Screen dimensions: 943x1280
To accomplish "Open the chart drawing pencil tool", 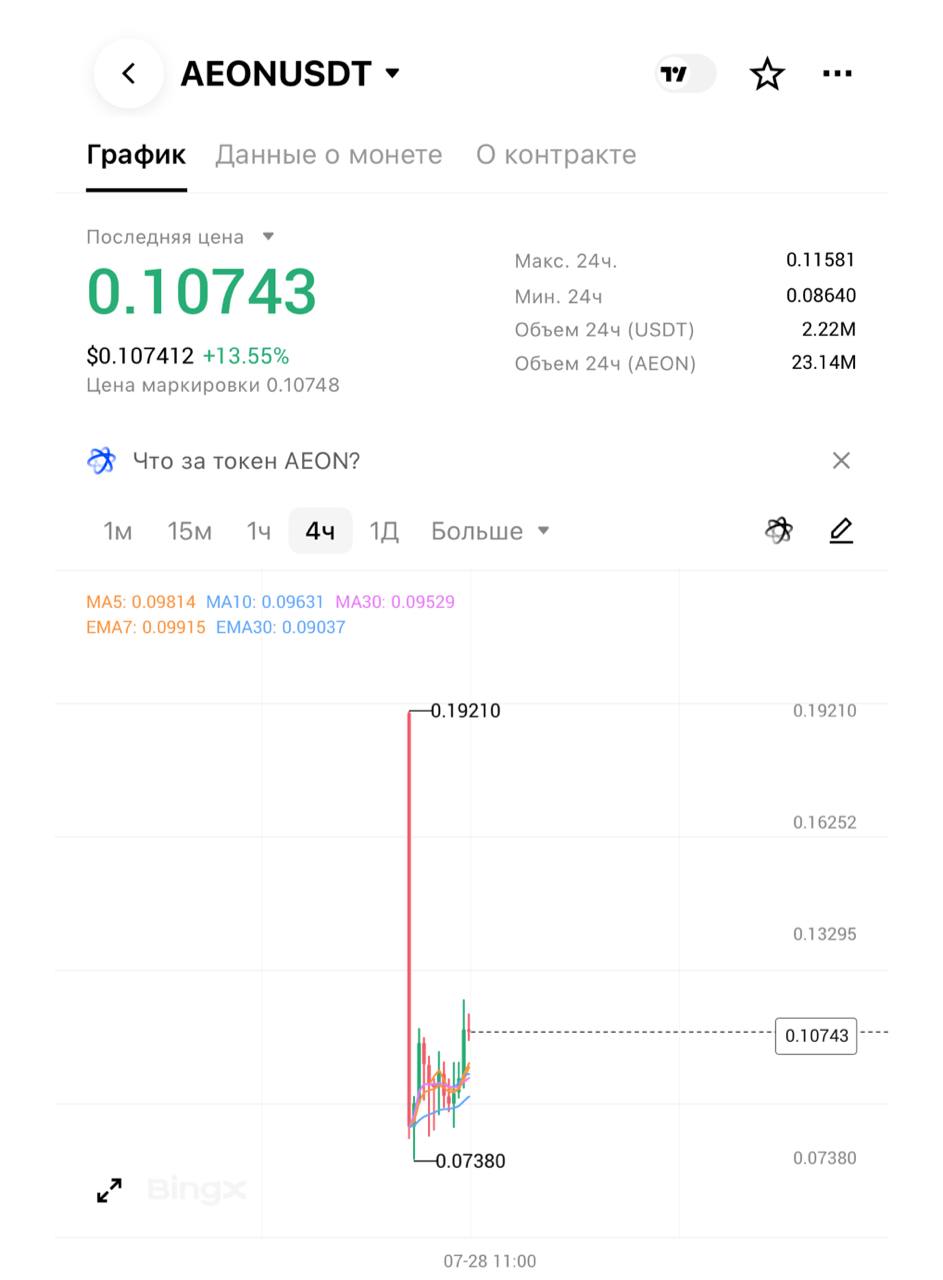I will tap(841, 530).
